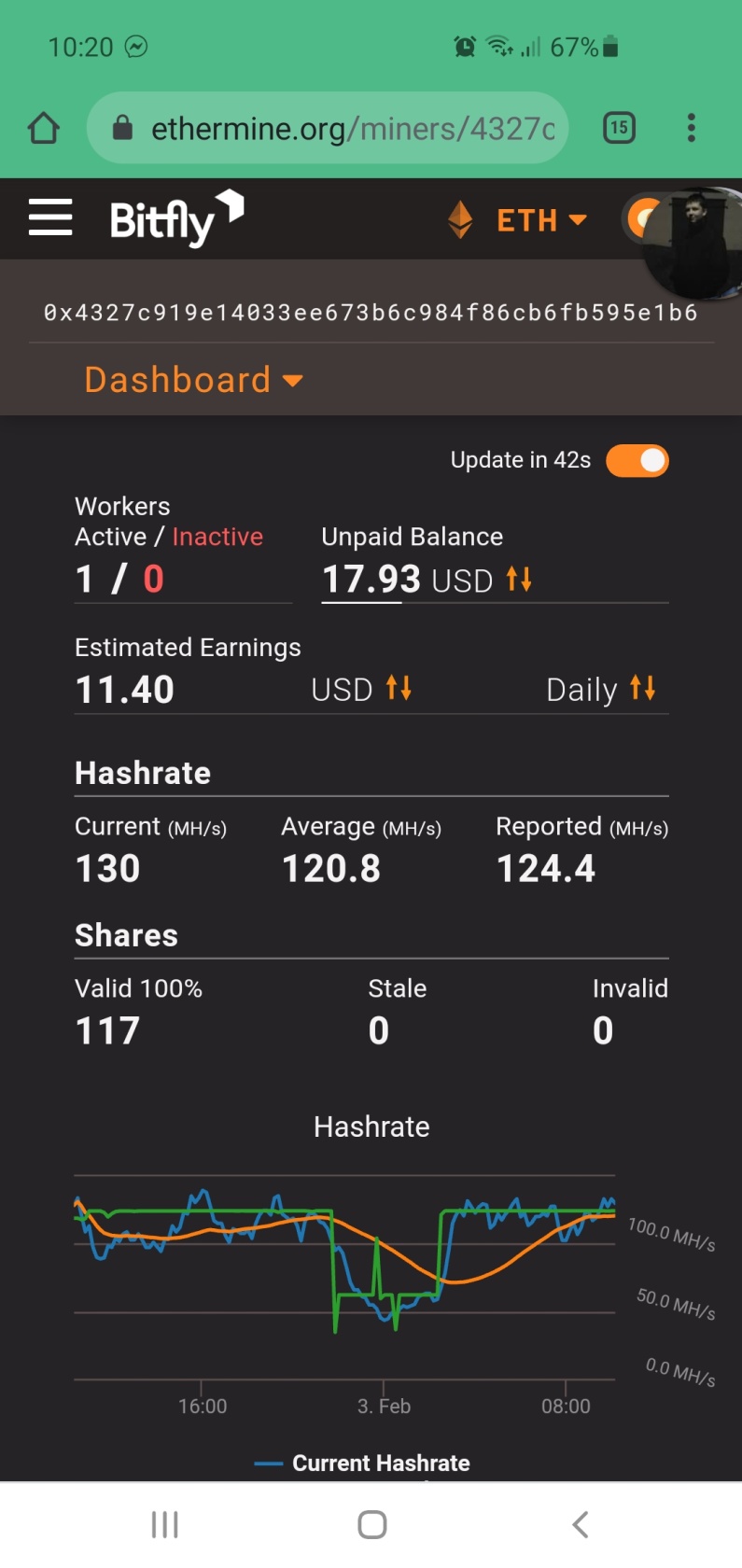The height and width of the screenshot is (1568, 742).
Task: Open the Chrome overflow menu
Action: (691, 128)
